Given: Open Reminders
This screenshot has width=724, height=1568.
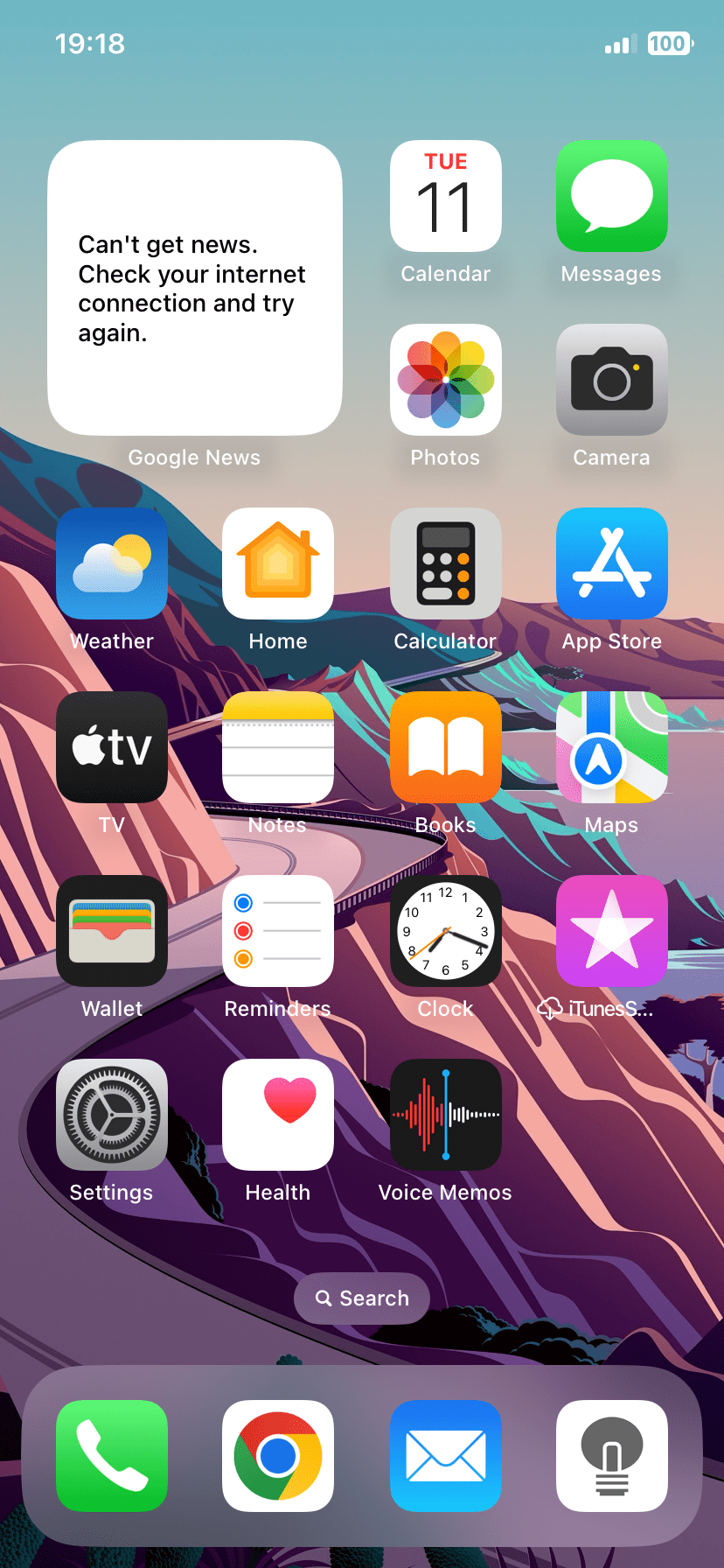Looking at the screenshot, I should click(277, 931).
